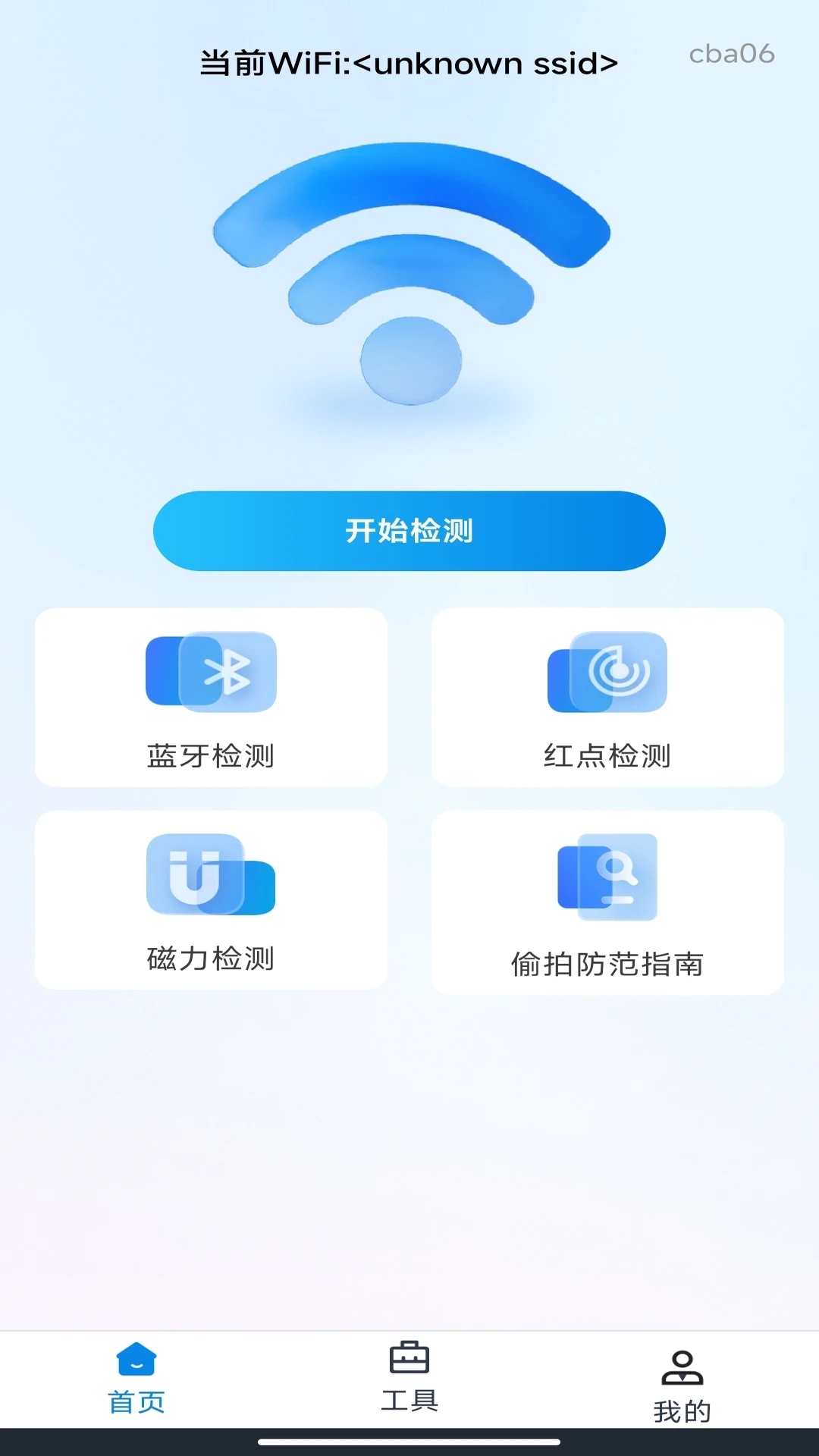
Task: Tap the 当前WiFi:<unknown ssid> title text
Action: point(407,64)
